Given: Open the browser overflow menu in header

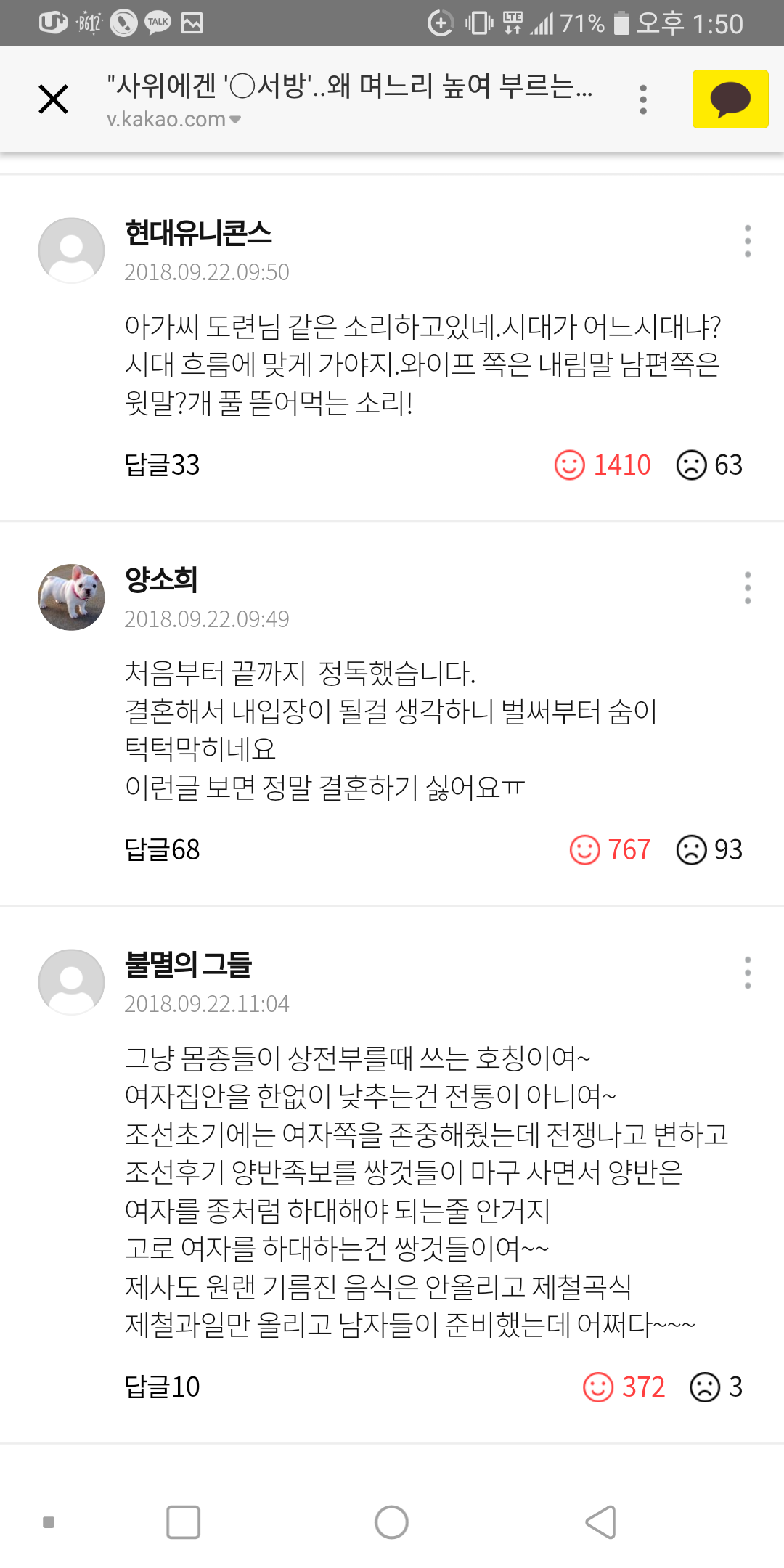Looking at the screenshot, I should [643, 99].
